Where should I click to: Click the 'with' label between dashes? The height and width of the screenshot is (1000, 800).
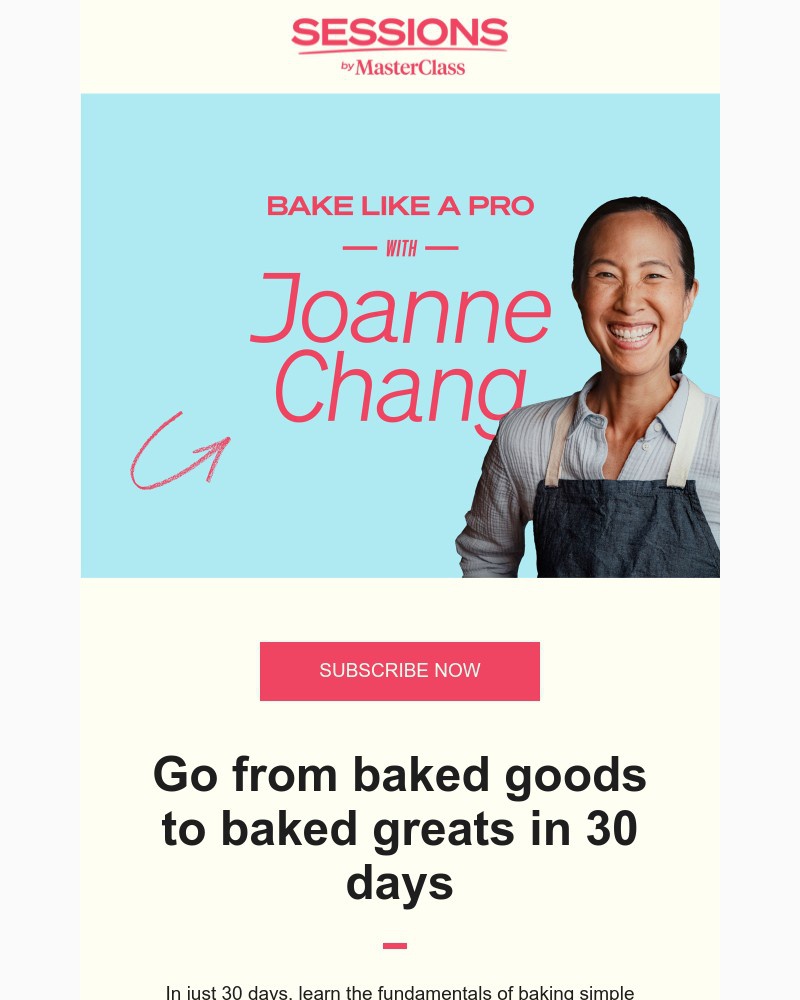pos(400,248)
